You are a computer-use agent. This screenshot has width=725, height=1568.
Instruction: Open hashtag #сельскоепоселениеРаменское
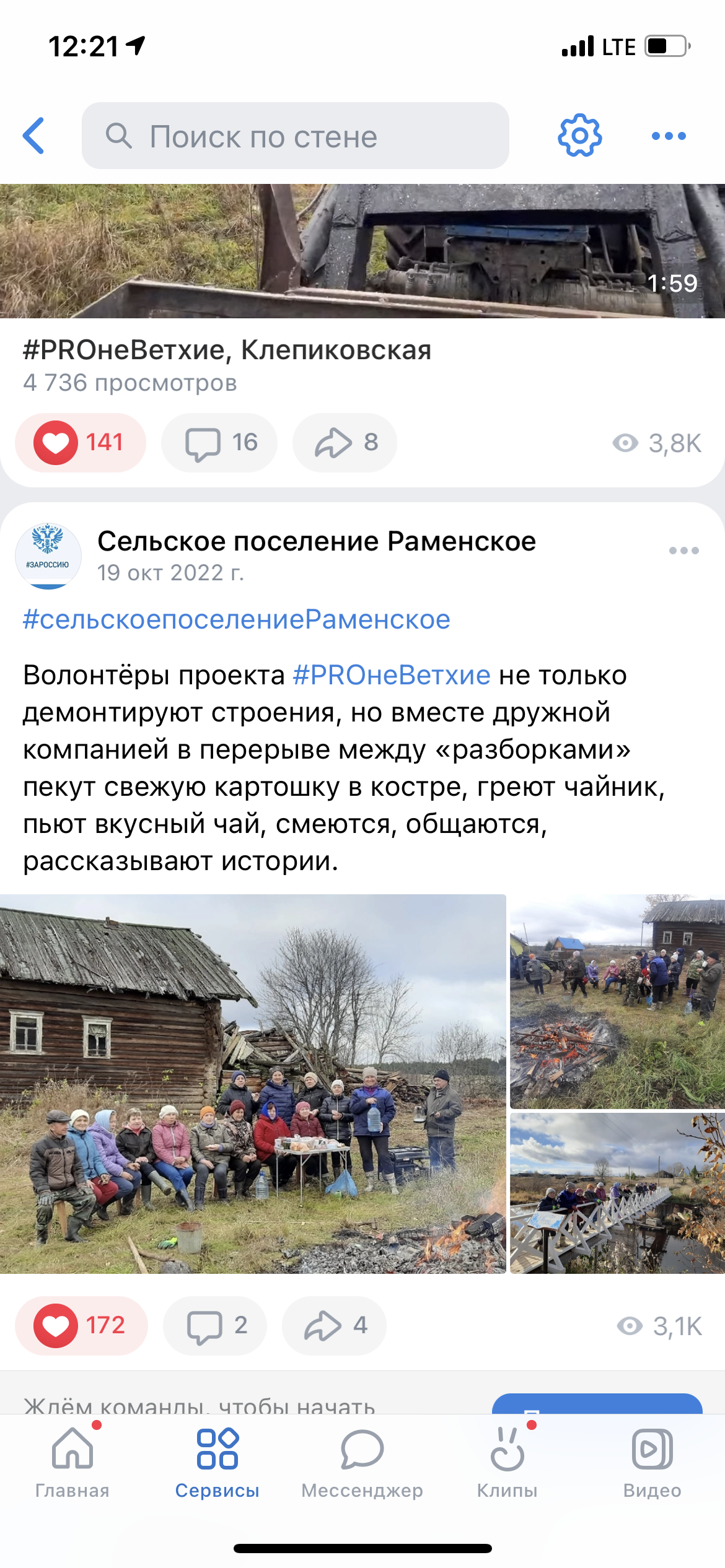tap(236, 620)
